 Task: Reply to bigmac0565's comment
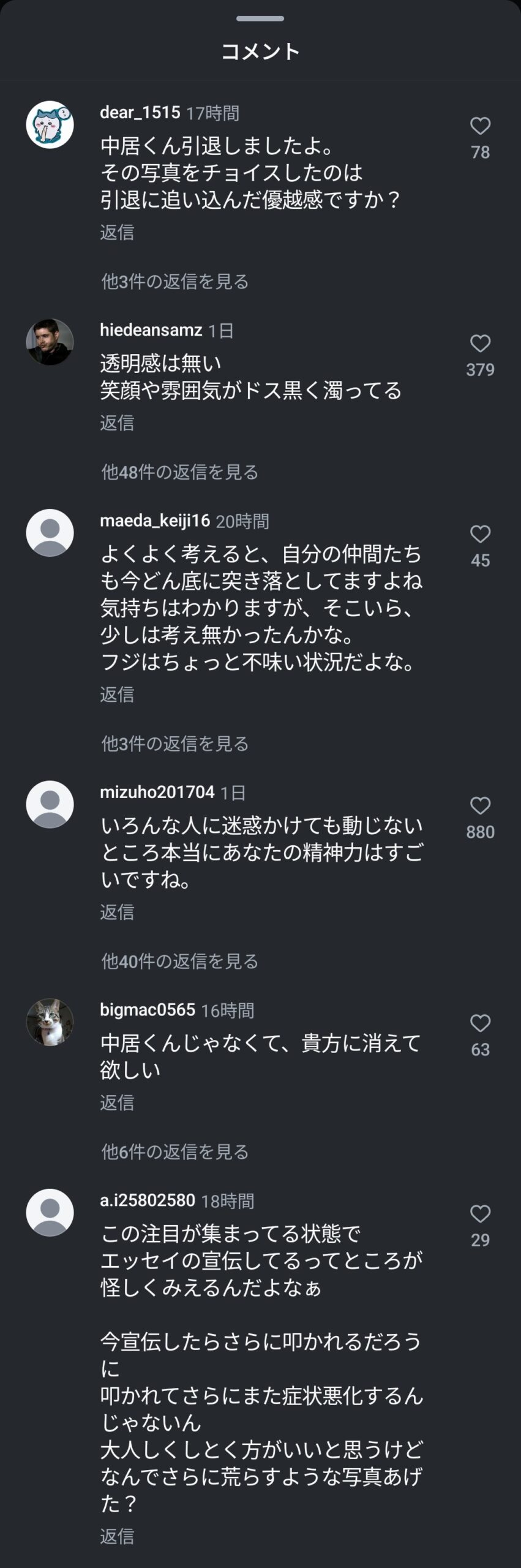pos(117,1102)
